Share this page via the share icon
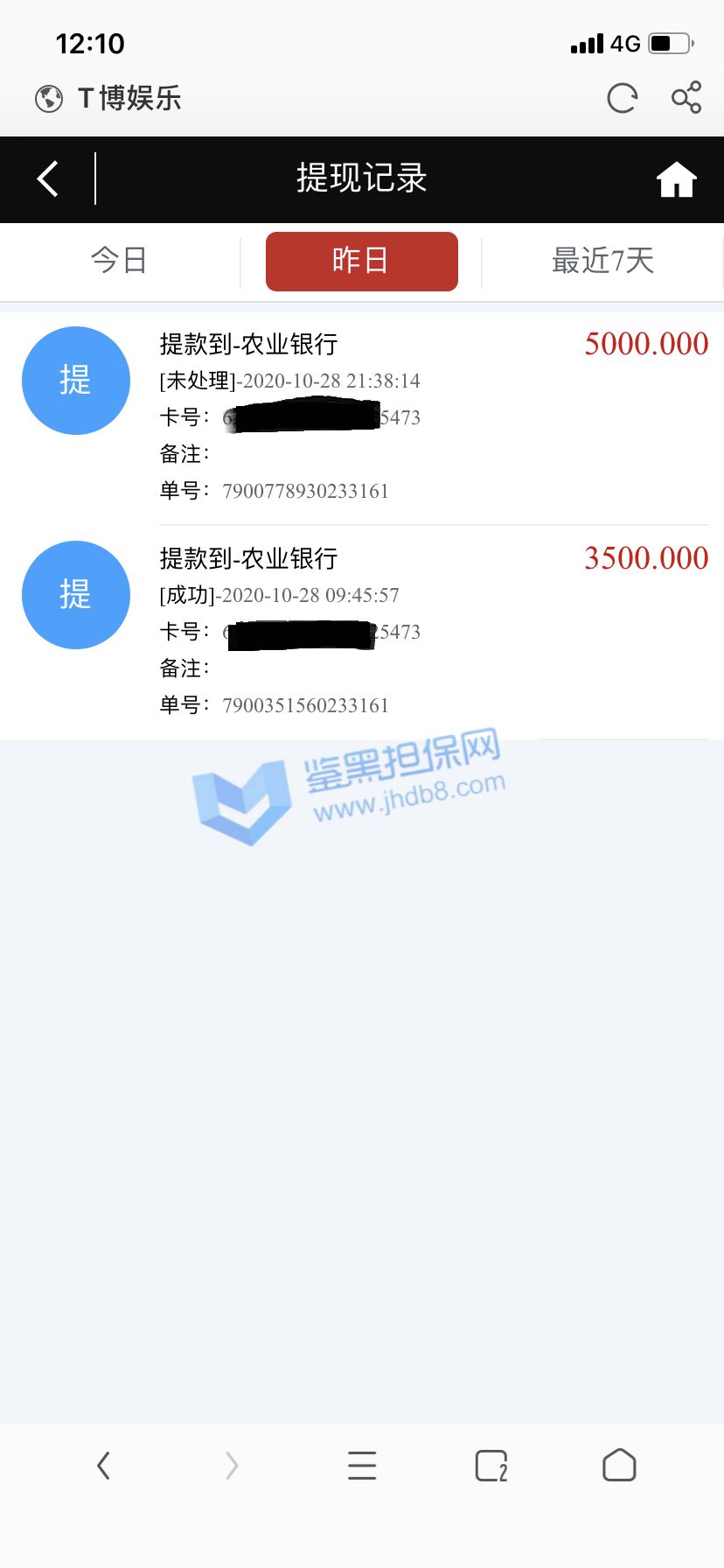 686,97
